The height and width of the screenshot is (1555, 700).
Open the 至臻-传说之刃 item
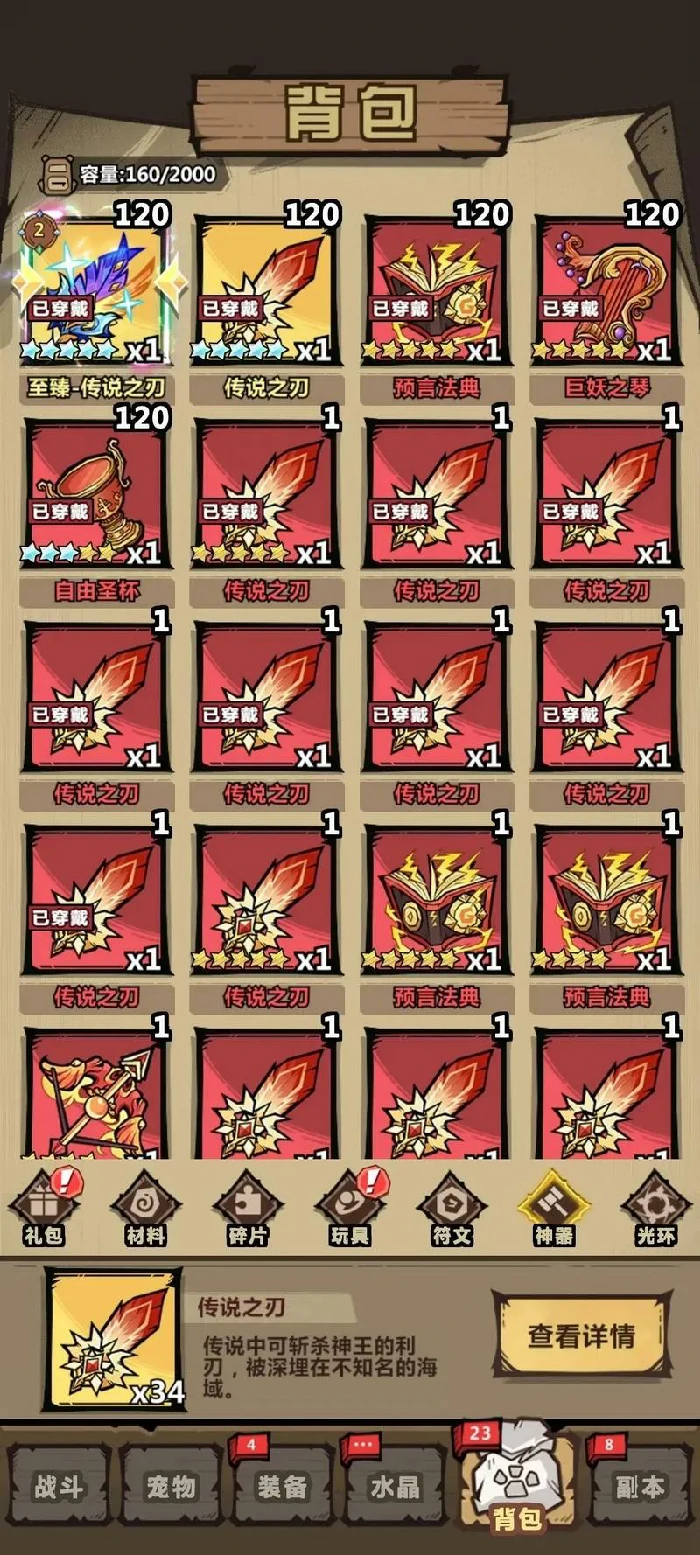(97, 290)
